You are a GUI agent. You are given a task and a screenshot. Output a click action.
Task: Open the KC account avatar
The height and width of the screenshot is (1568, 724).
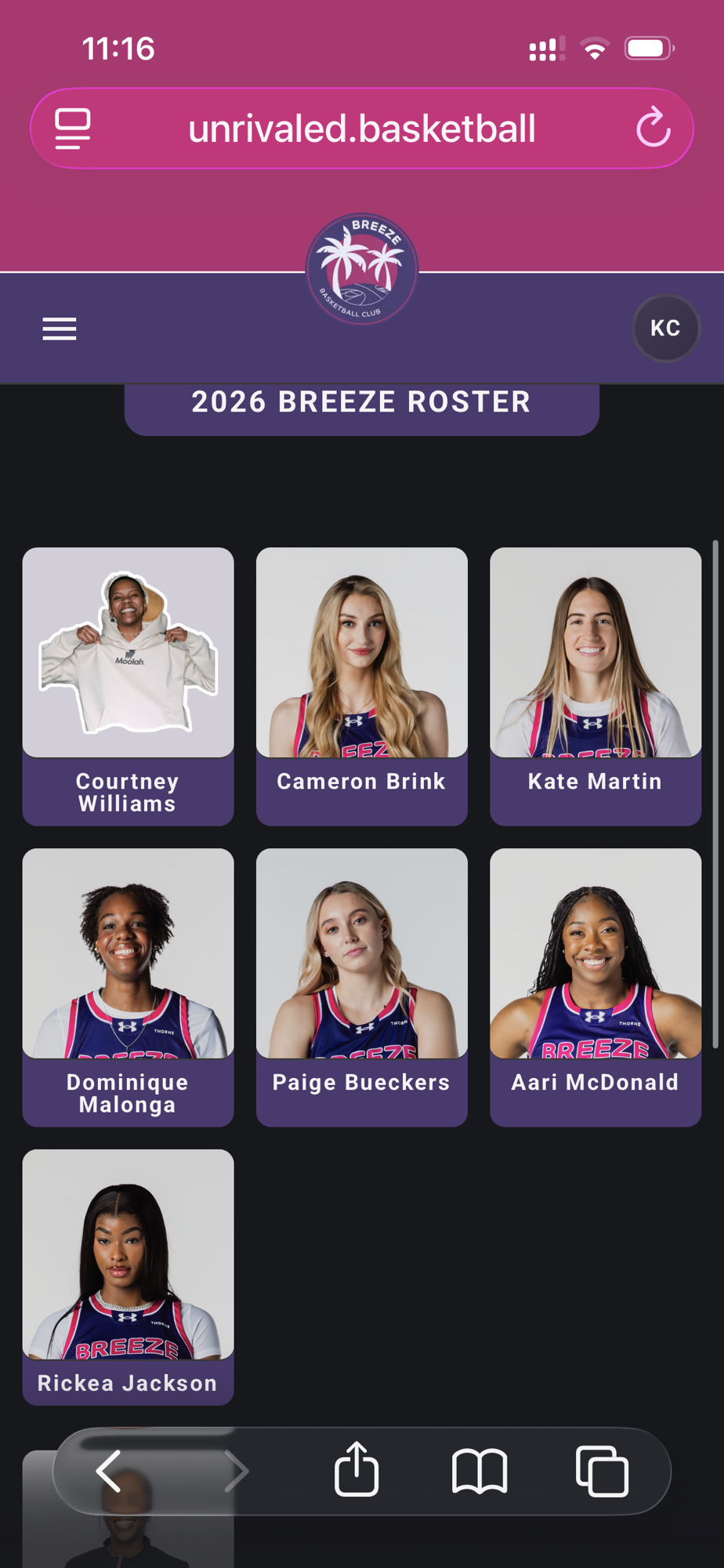click(665, 328)
